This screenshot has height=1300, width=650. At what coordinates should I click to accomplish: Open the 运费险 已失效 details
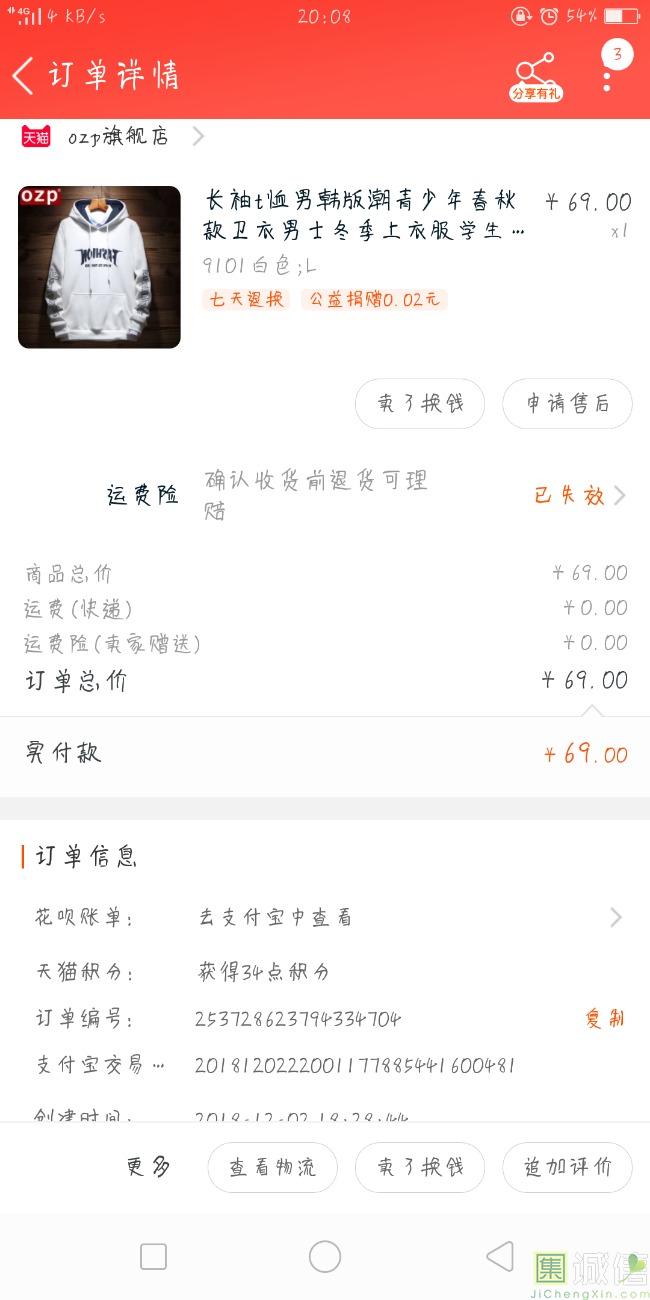[x=579, y=496]
